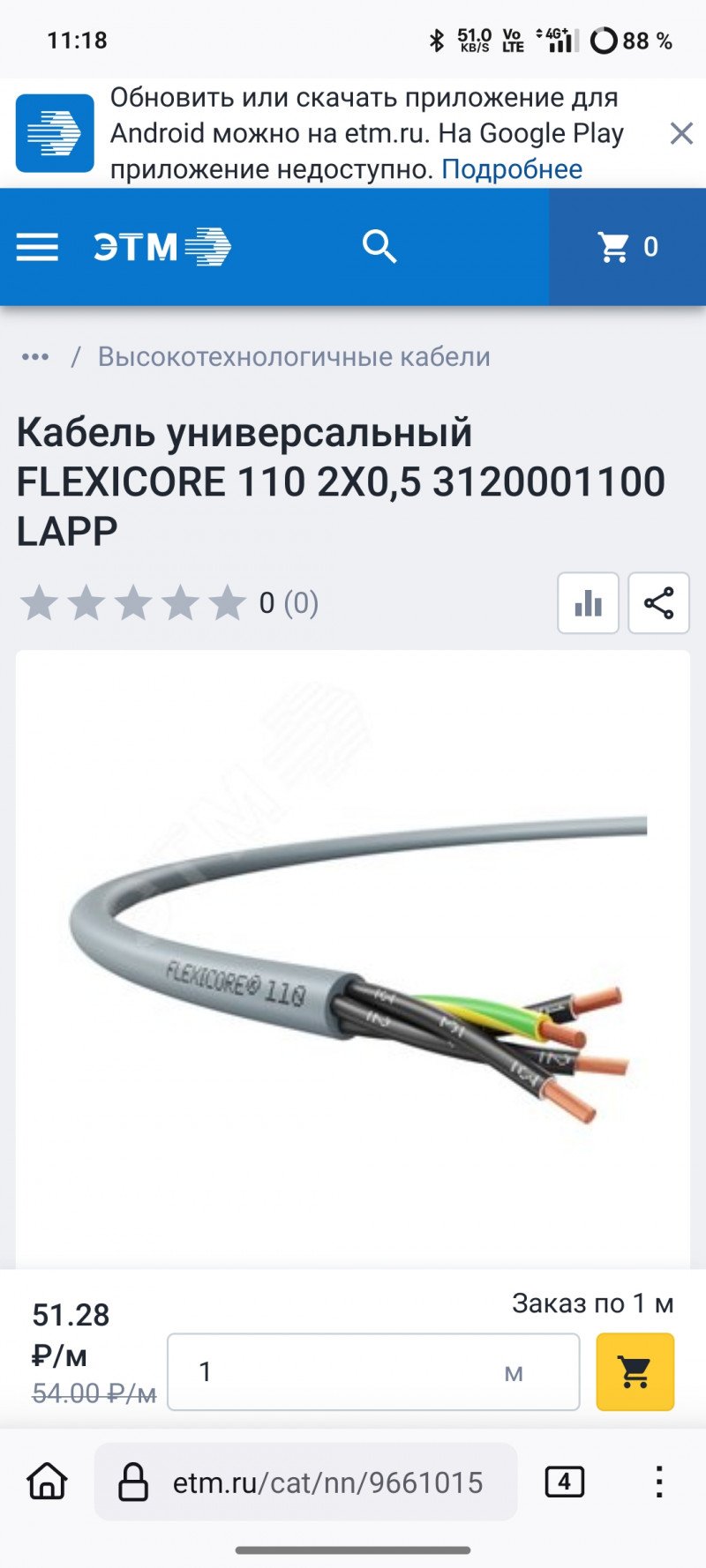Share this cable product
This screenshot has height=1568, width=706.
[658, 603]
